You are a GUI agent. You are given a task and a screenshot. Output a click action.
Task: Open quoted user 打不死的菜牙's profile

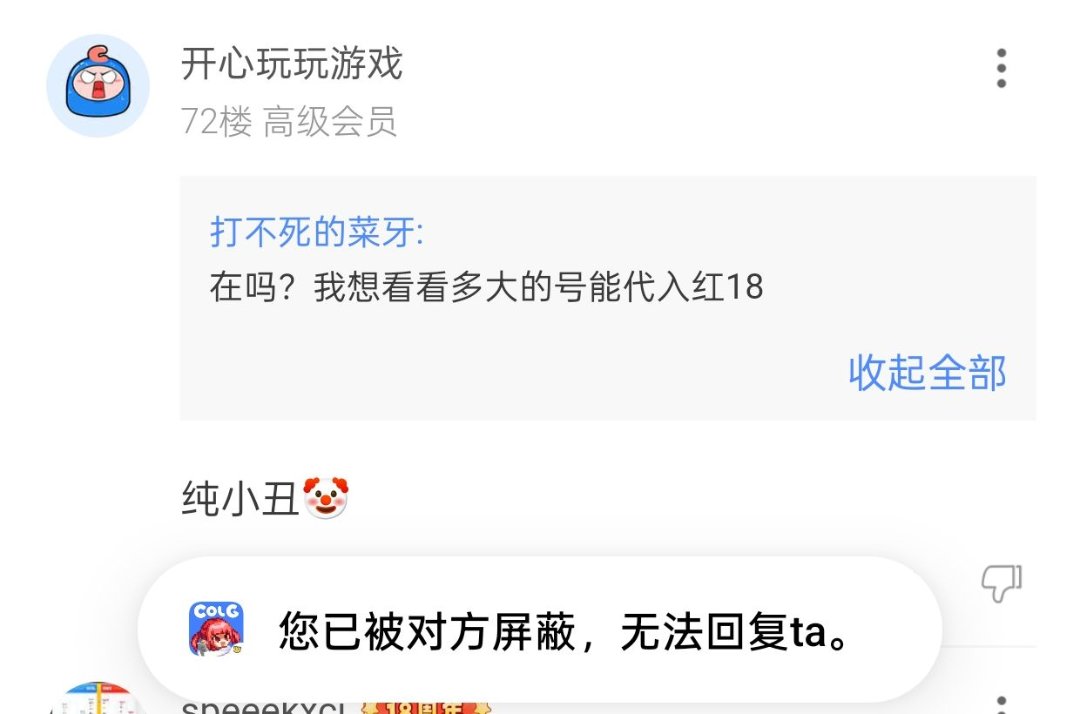(x=316, y=233)
